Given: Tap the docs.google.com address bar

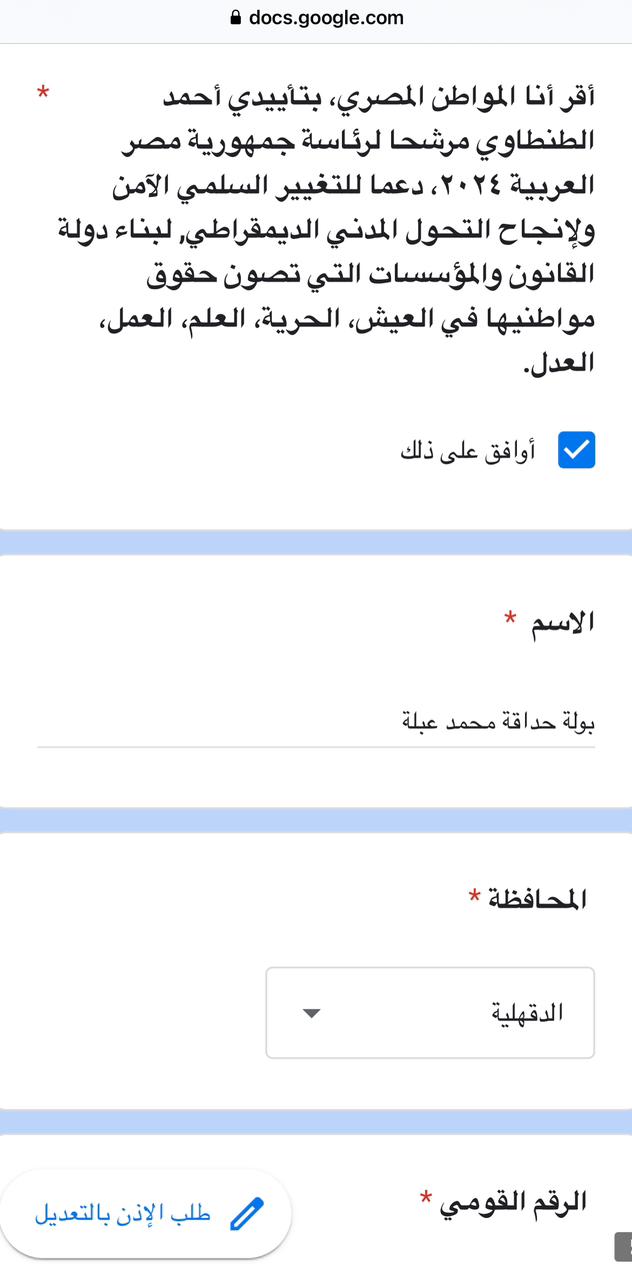Looking at the screenshot, I should pos(316,17).
